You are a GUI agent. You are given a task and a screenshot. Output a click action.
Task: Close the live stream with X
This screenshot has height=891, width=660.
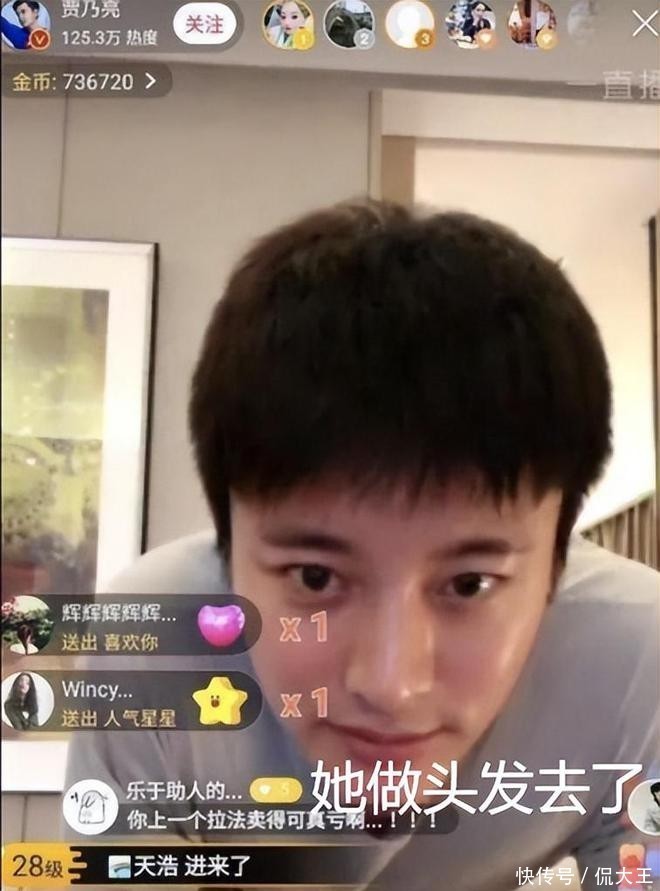pos(645,25)
